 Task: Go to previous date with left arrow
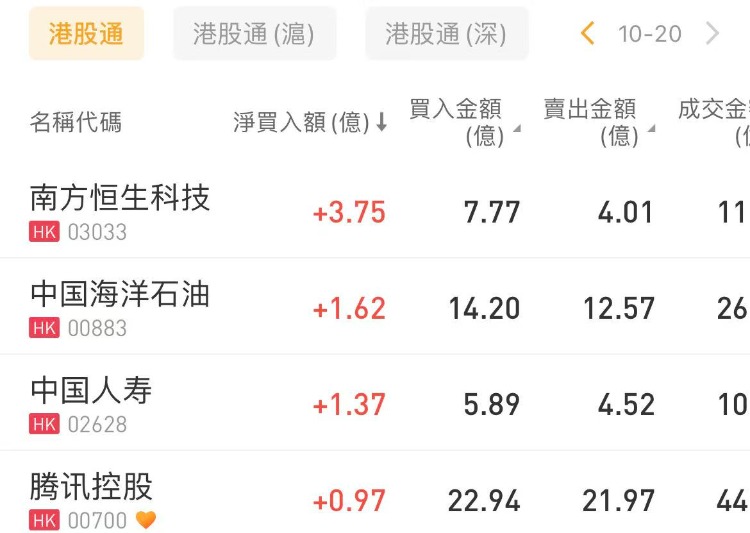(588, 34)
